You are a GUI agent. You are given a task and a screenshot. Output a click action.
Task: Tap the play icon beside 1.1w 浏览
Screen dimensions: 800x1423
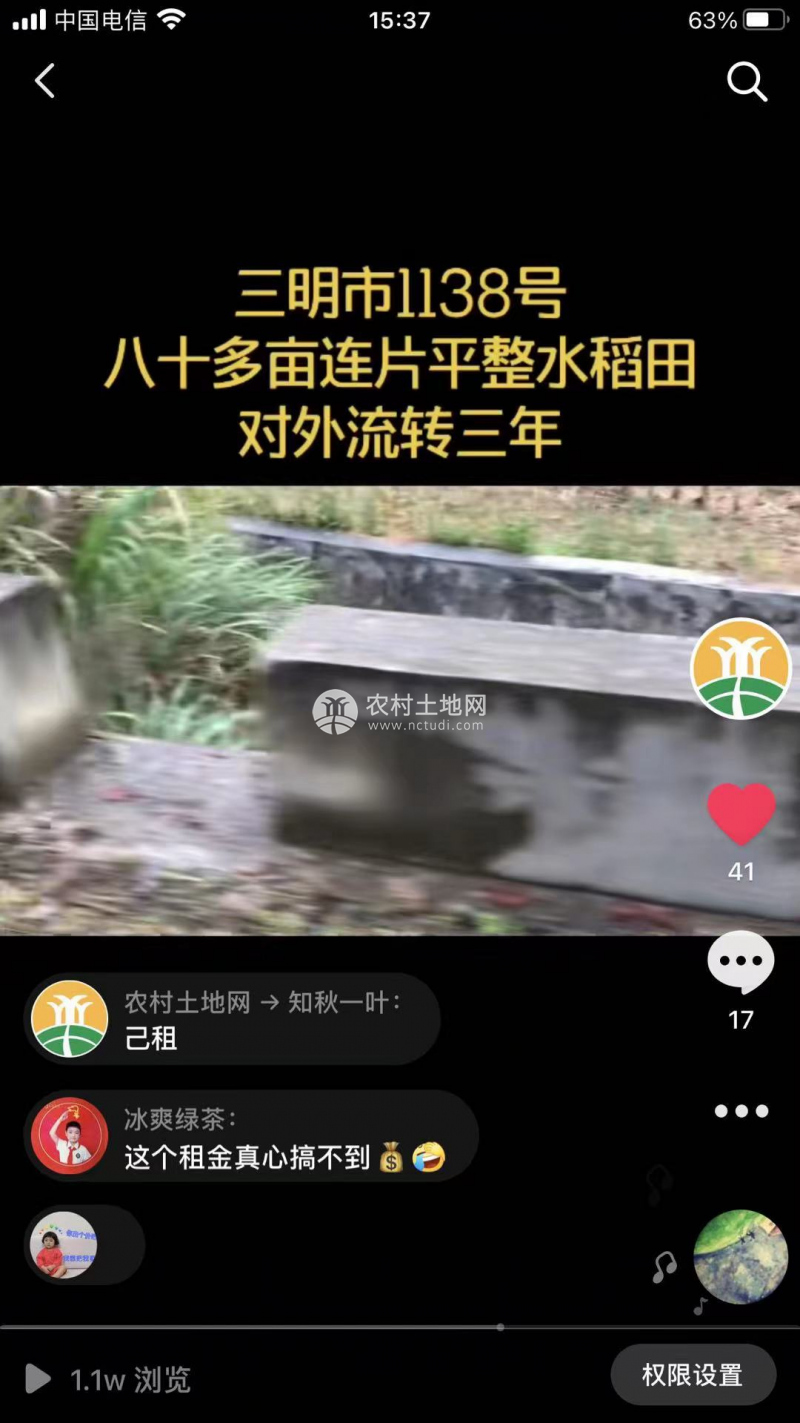pos(37,1380)
